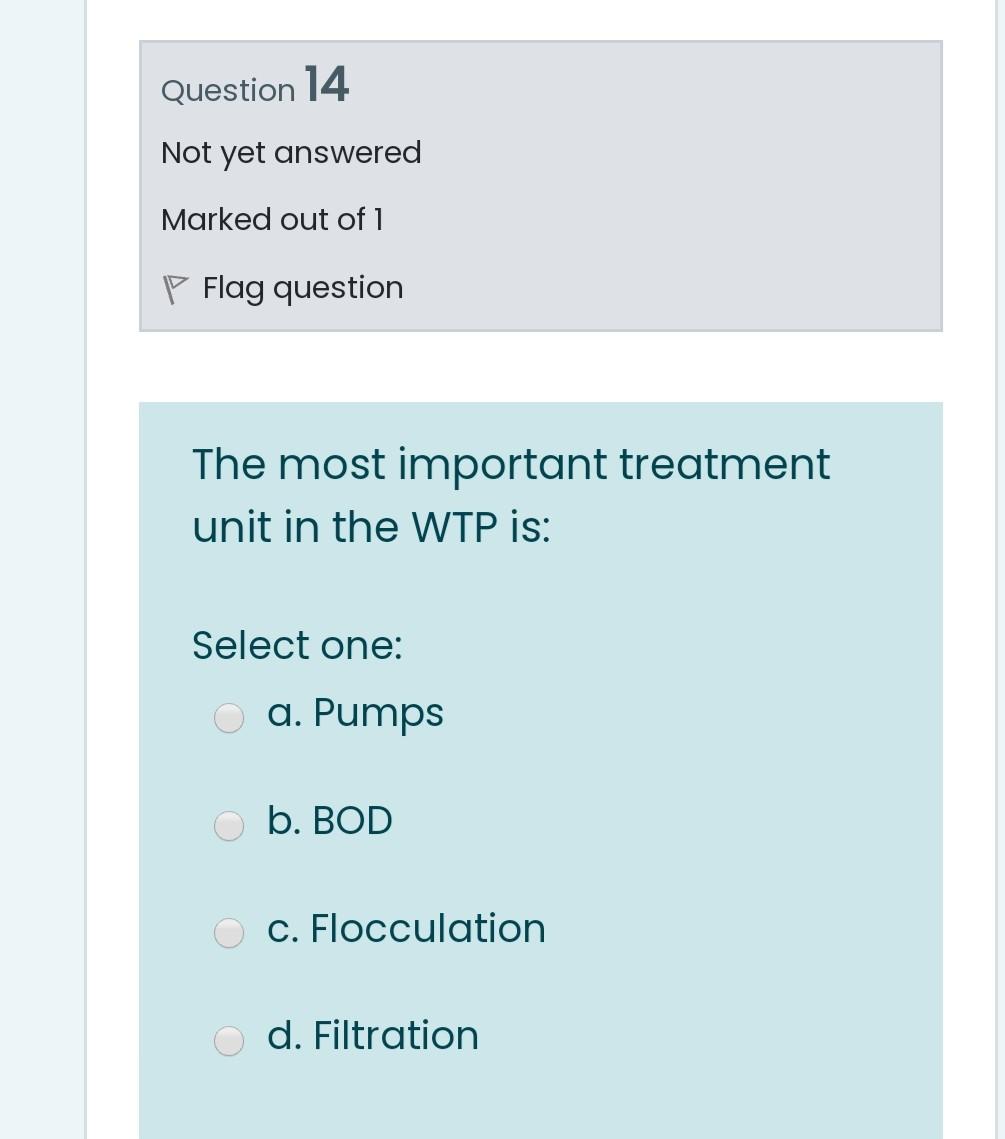The width and height of the screenshot is (1005, 1139).
Task: Select answer a. Pumps
Action: click(229, 717)
